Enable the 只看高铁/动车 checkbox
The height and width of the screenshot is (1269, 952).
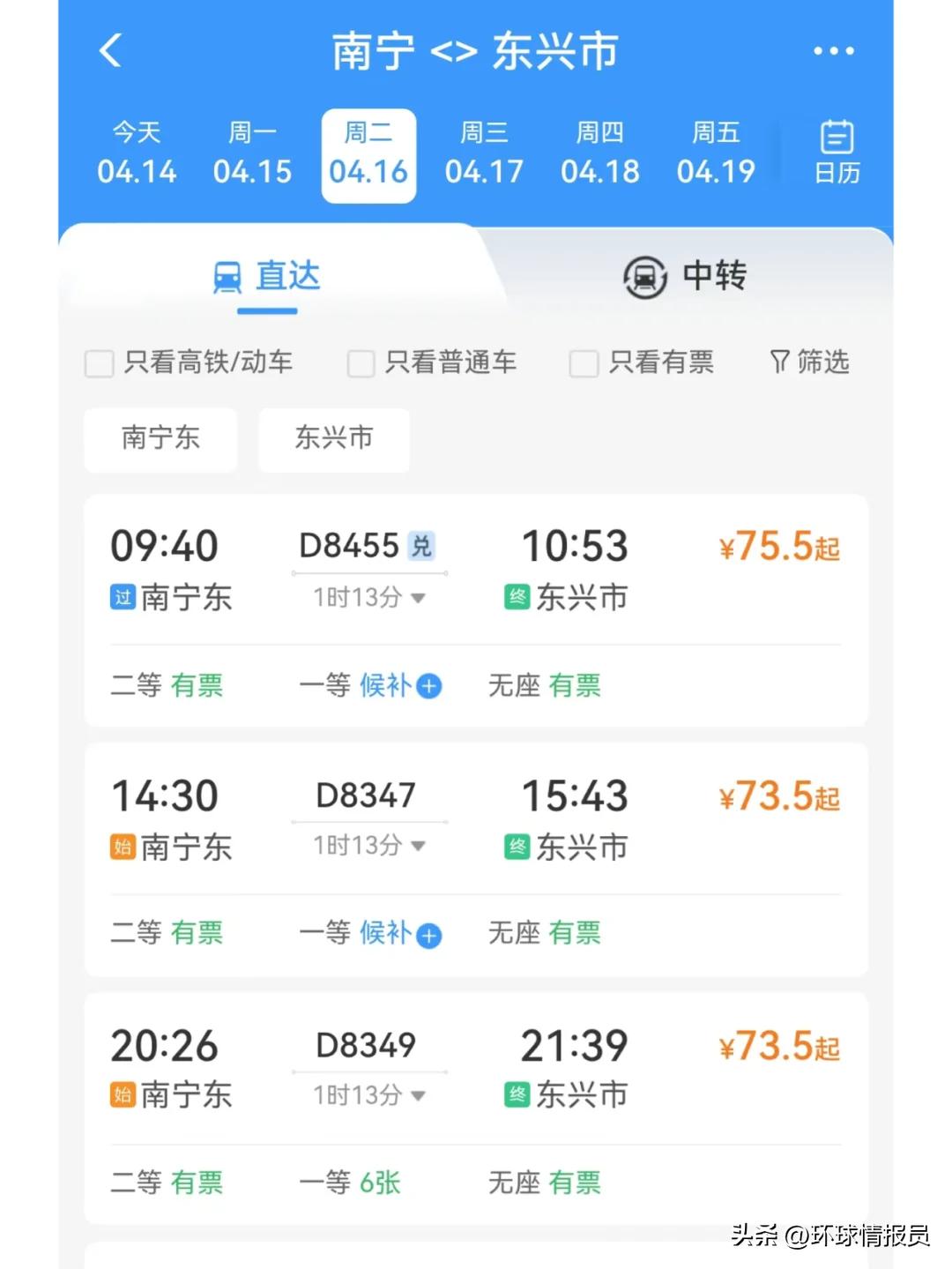[99, 362]
